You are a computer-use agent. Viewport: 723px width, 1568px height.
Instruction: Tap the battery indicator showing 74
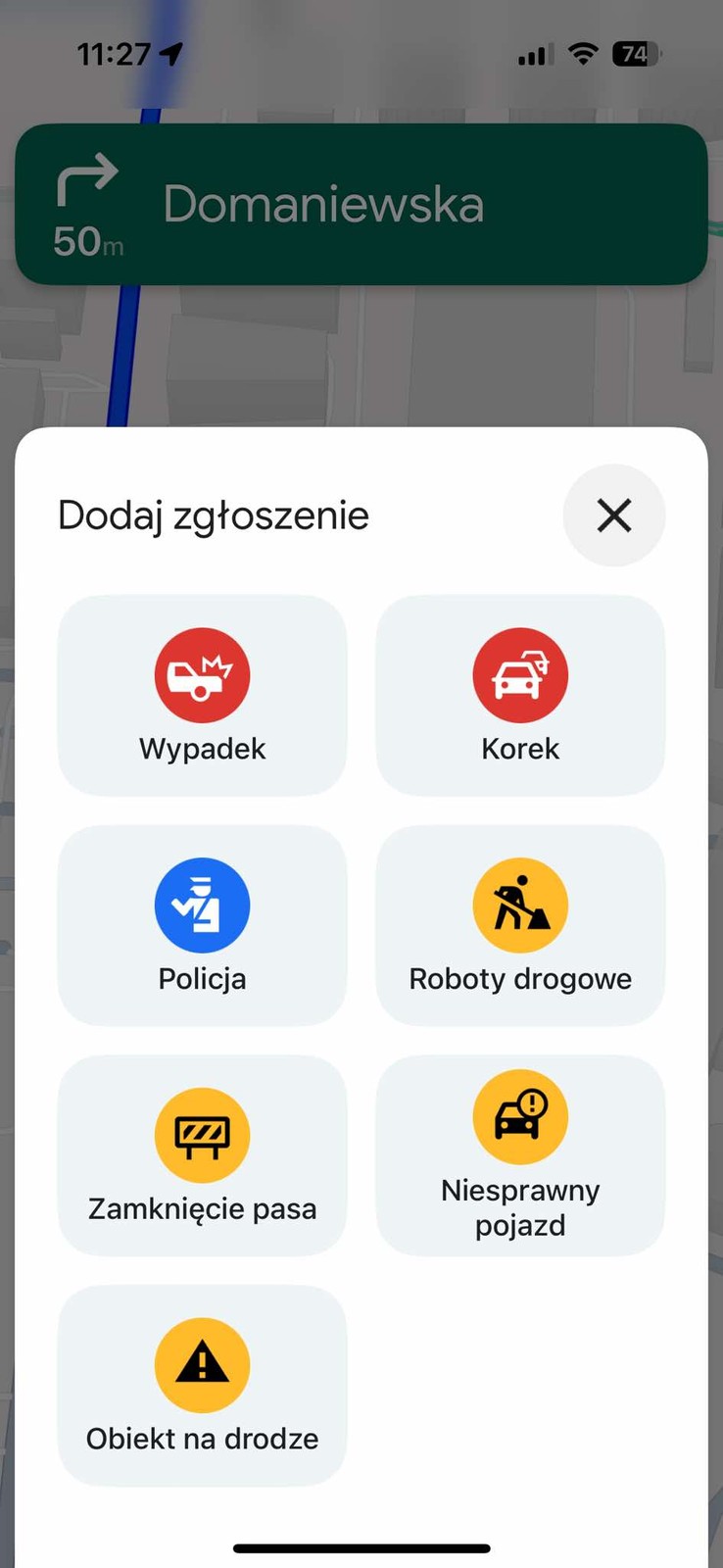coord(635,55)
